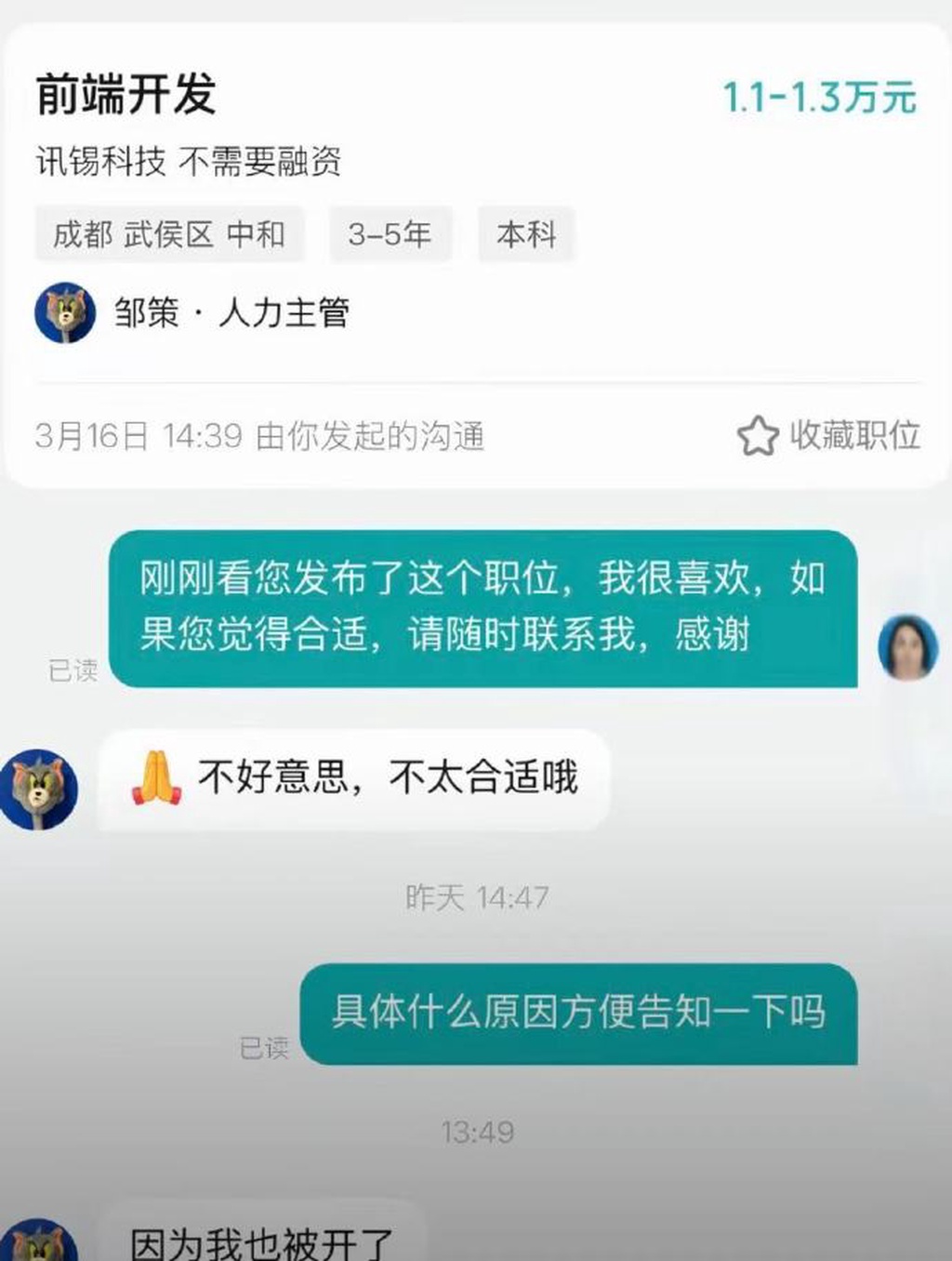Open your own avatar beside the first message

908,646
